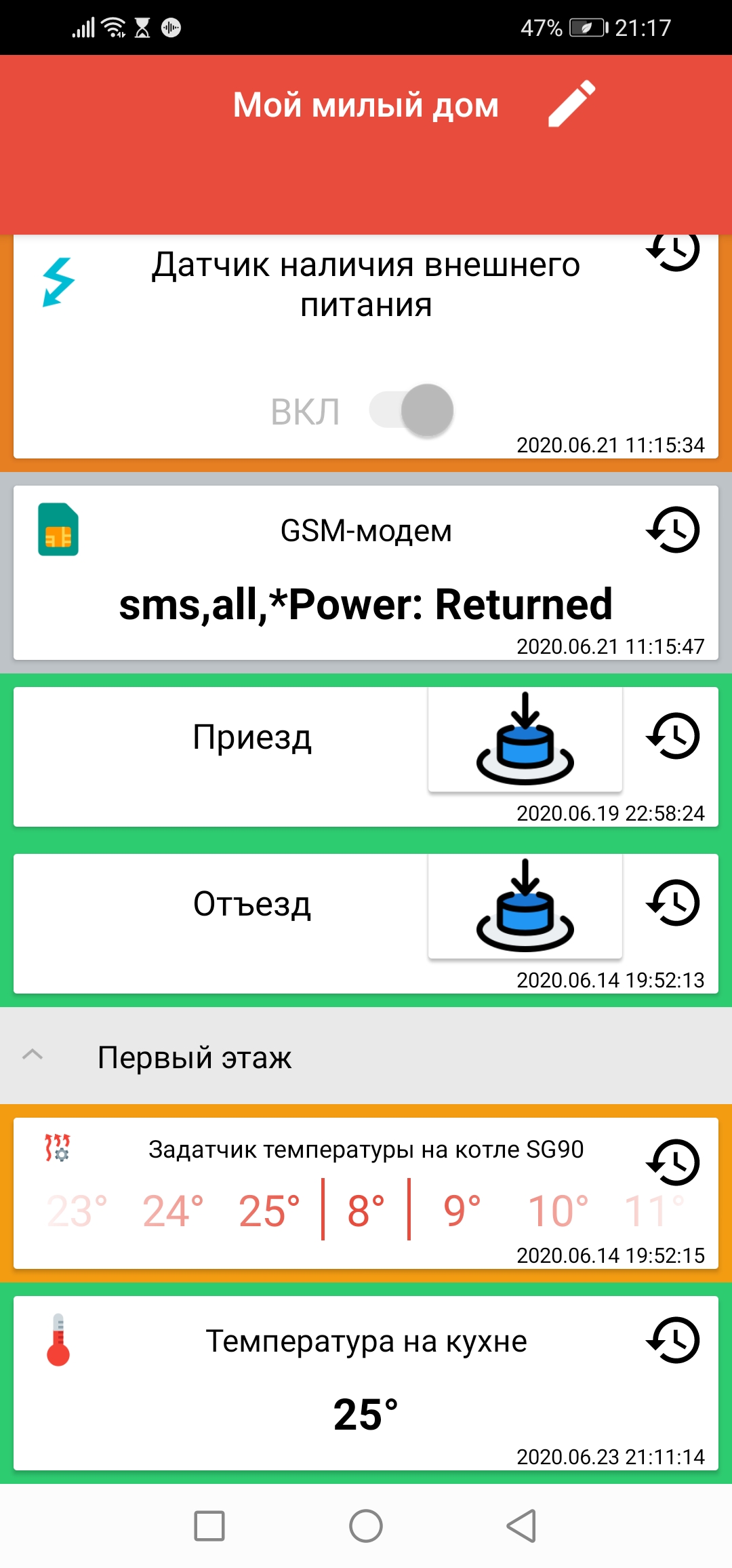Image resolution: width=732 pixels, height=1568 pixels.
Task: Open history for Задатчик температуры на котле
Action: click(x=673, y=1162)
